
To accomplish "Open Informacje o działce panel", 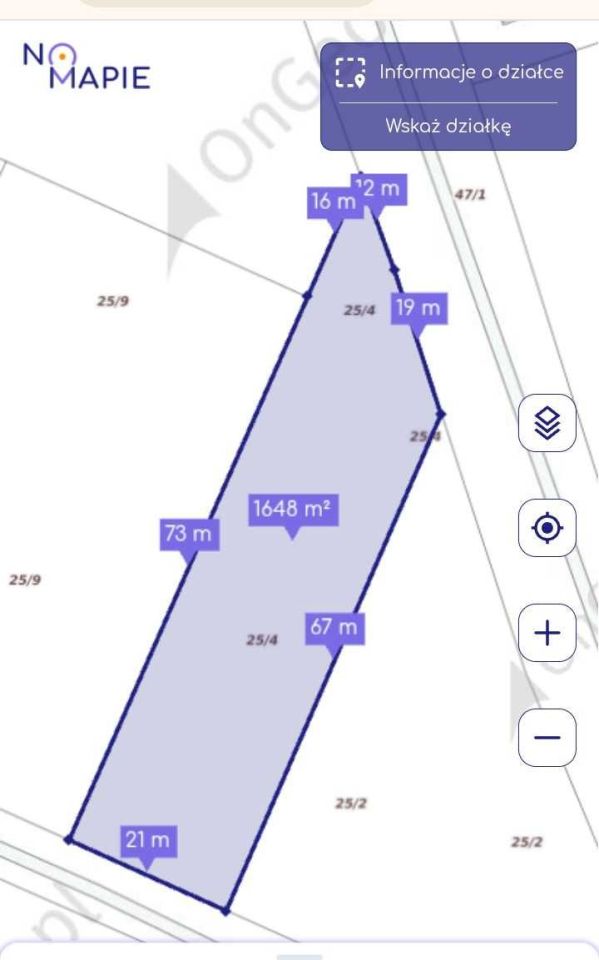I will tap(448, 72).
